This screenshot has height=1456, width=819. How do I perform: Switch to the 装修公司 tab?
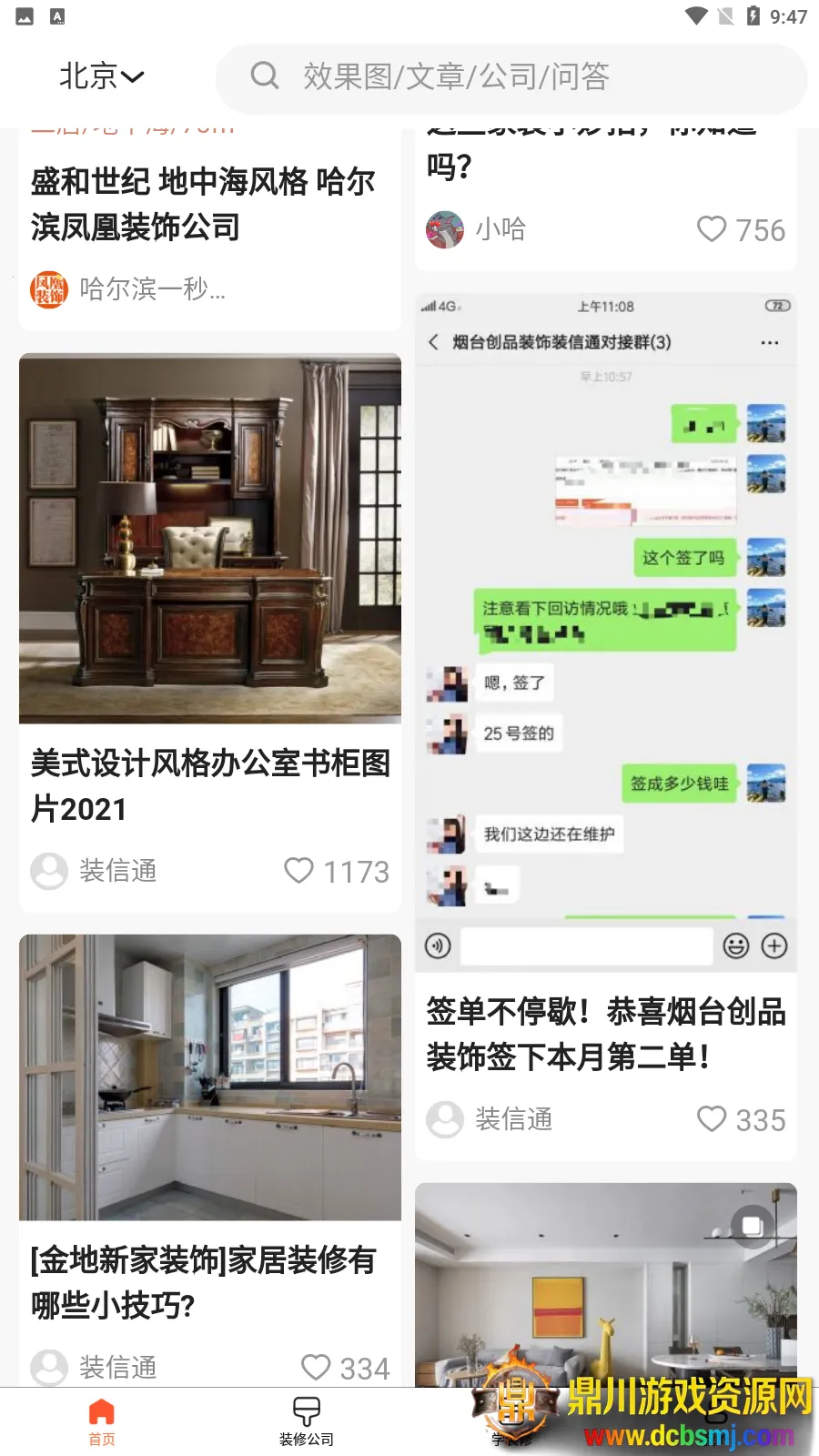(x=306, y=1421)
